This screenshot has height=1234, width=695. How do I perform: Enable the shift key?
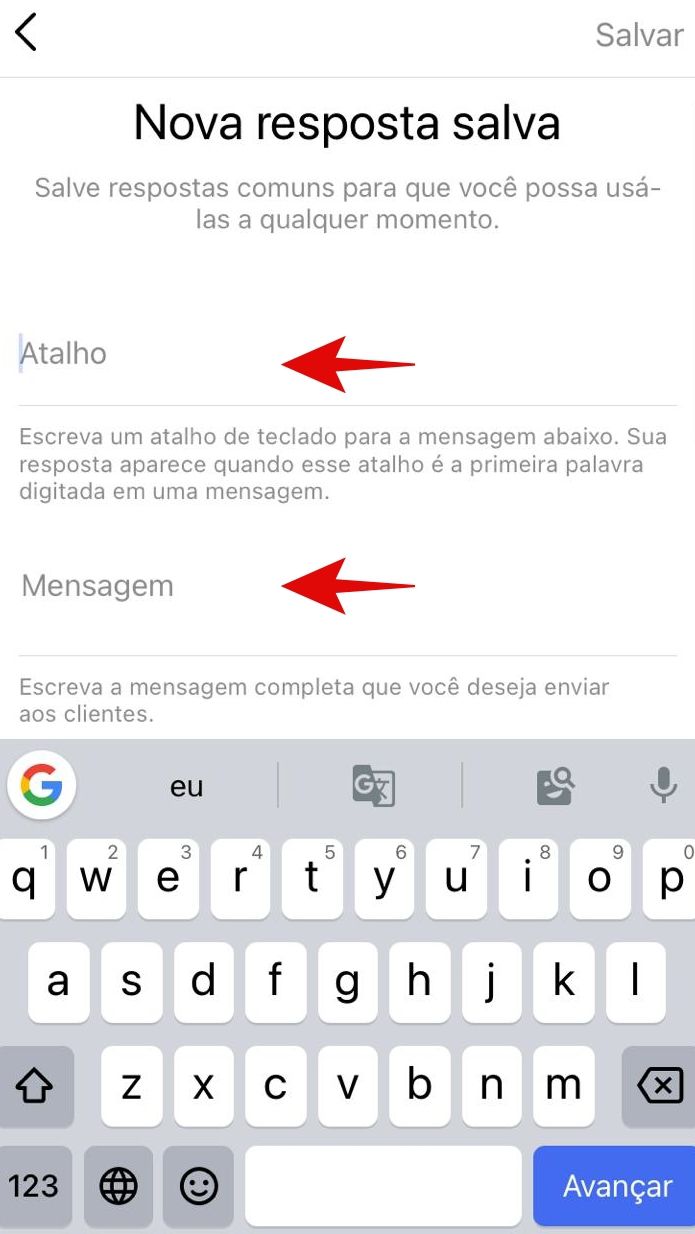pos(36,1085)
